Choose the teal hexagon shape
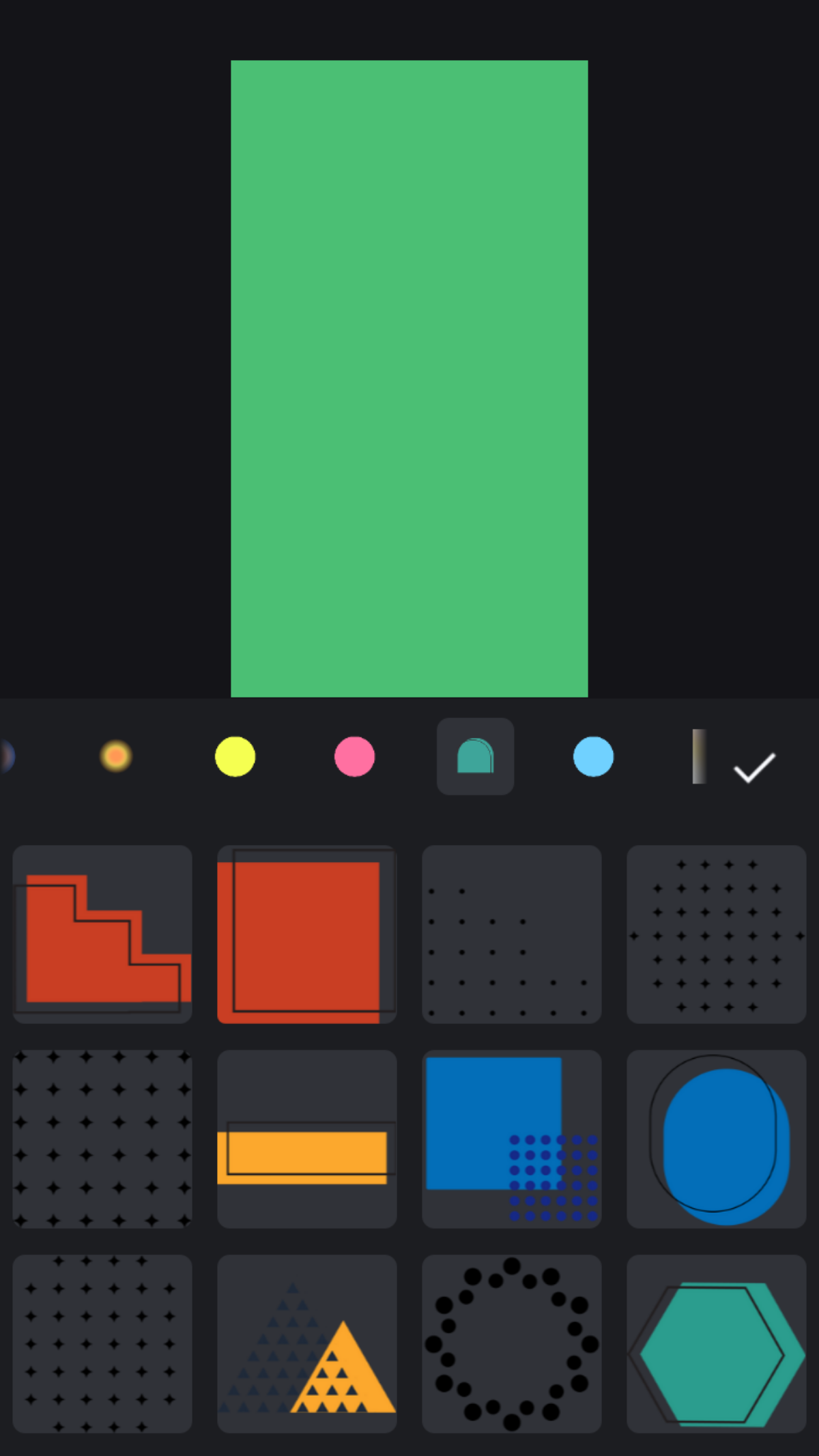 tap(717, 1343)
